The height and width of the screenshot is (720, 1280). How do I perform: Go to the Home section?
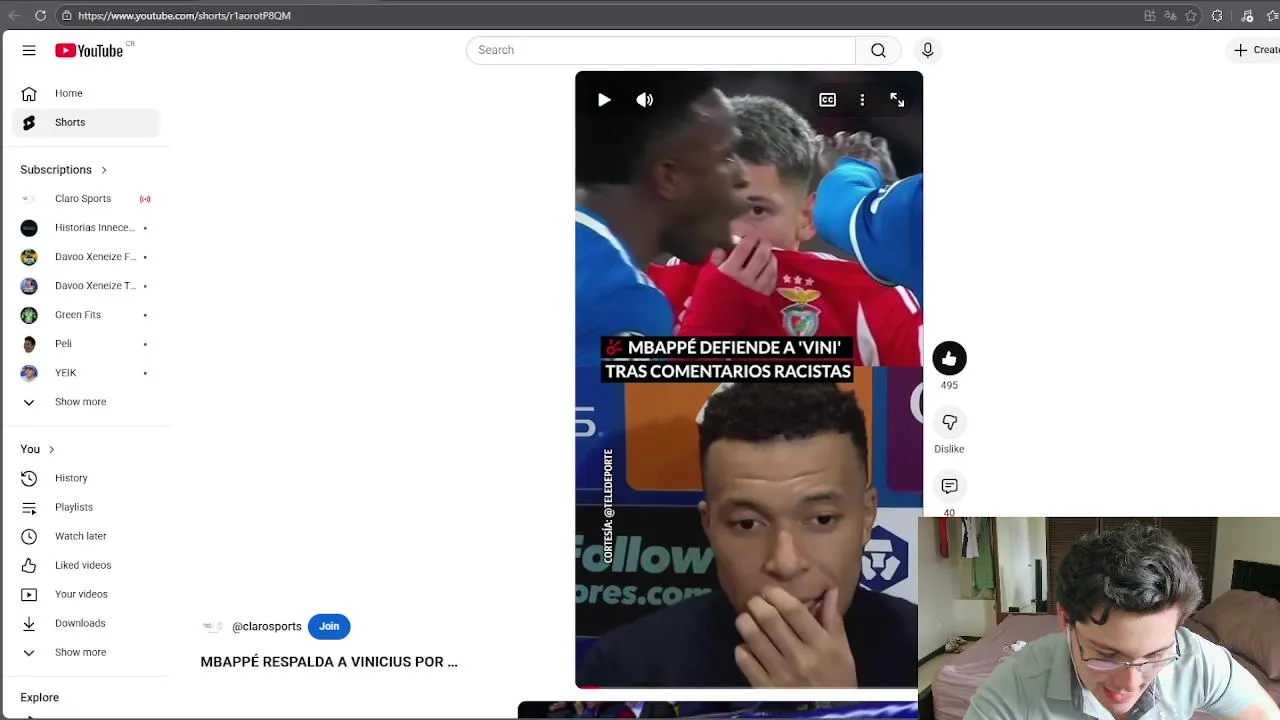click(x=68, y=93)
